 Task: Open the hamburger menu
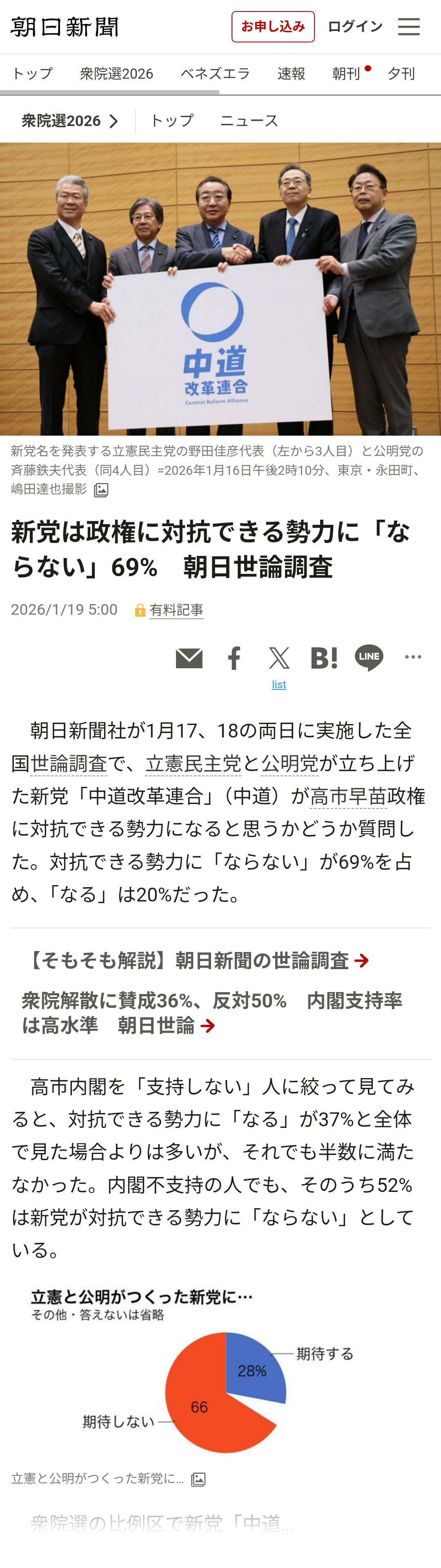(409, 27)
